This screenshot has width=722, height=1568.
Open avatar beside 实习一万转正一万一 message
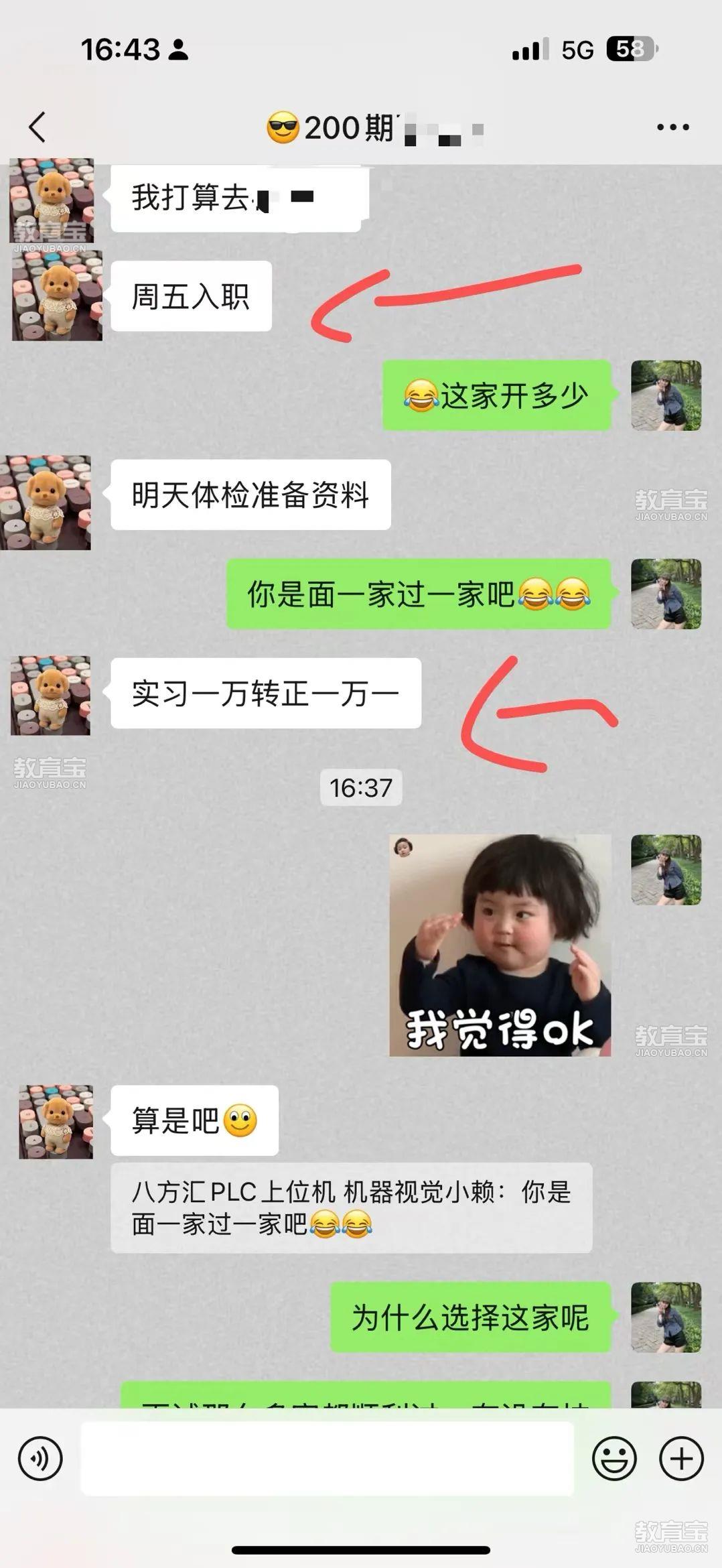tap(51, 695)
